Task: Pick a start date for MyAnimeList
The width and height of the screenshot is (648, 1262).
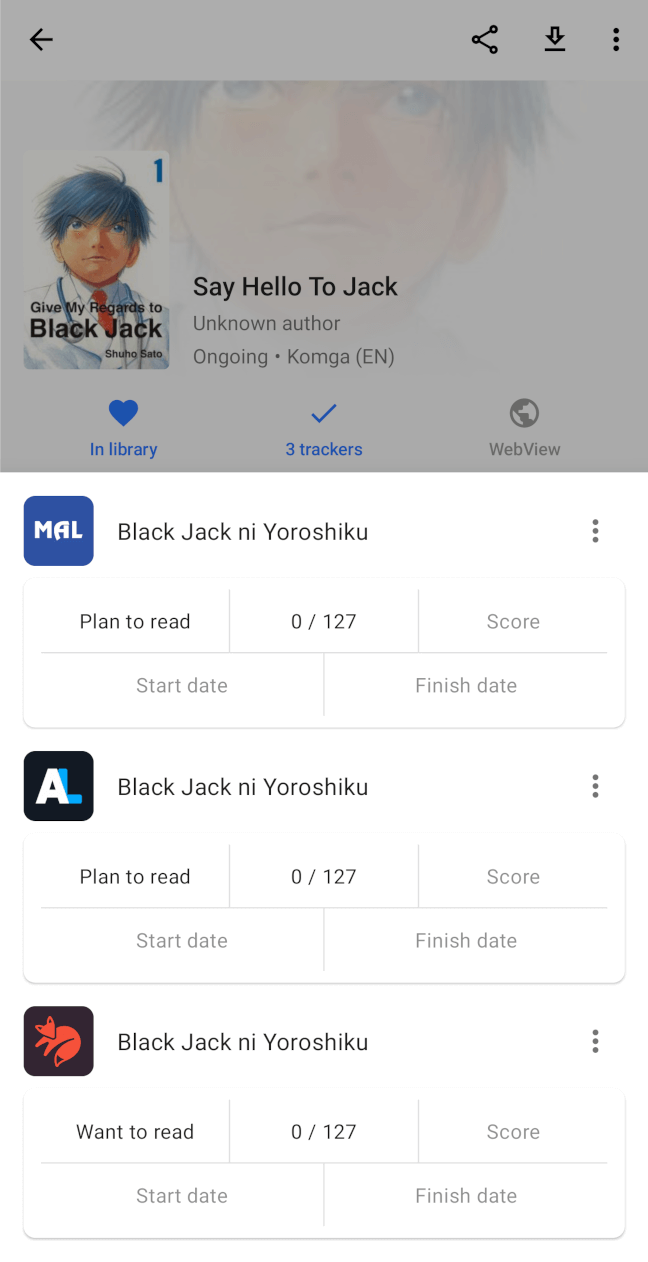Action: [182, 685]
